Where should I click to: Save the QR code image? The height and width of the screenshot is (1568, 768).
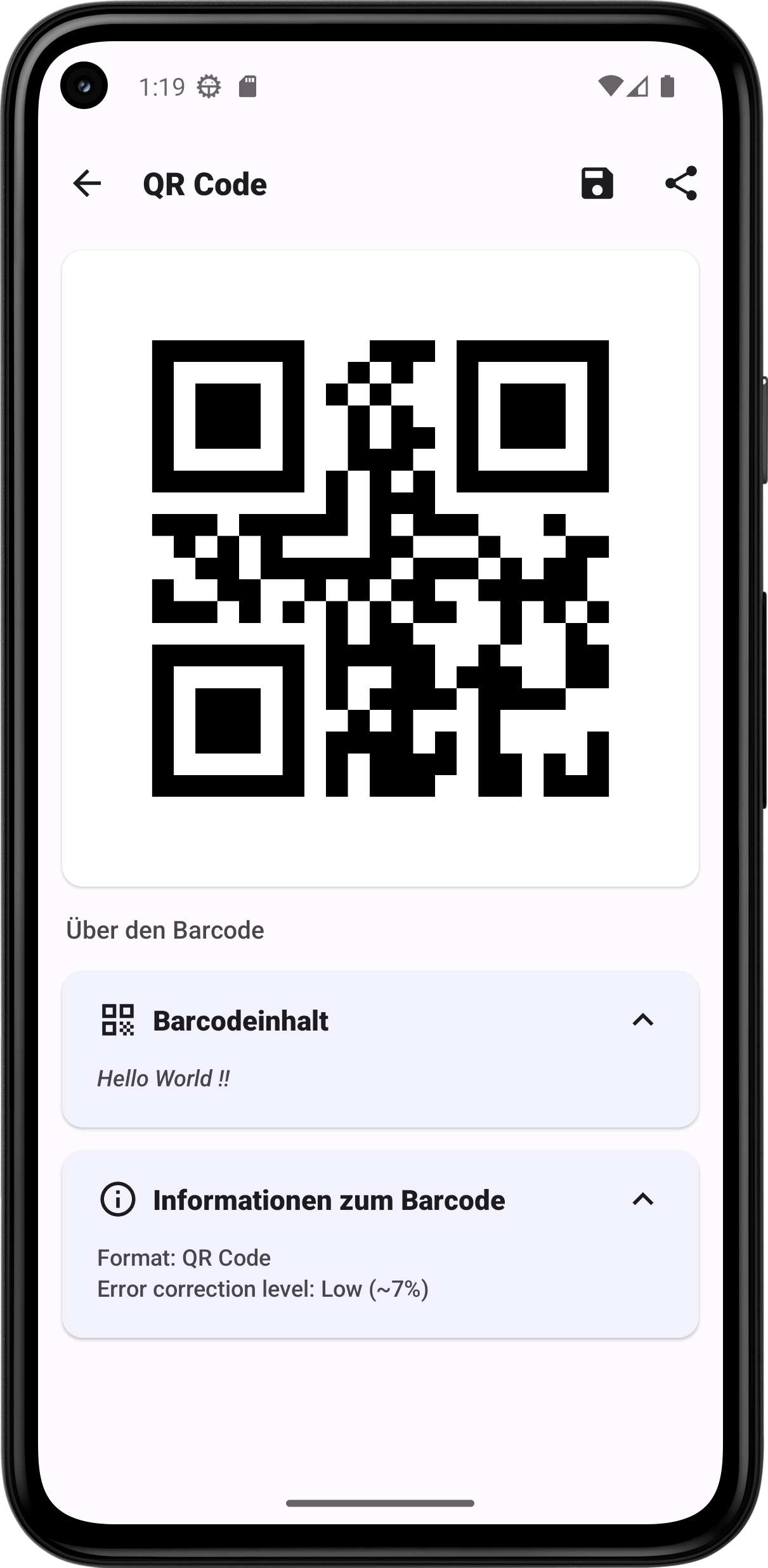coord(597,184)
